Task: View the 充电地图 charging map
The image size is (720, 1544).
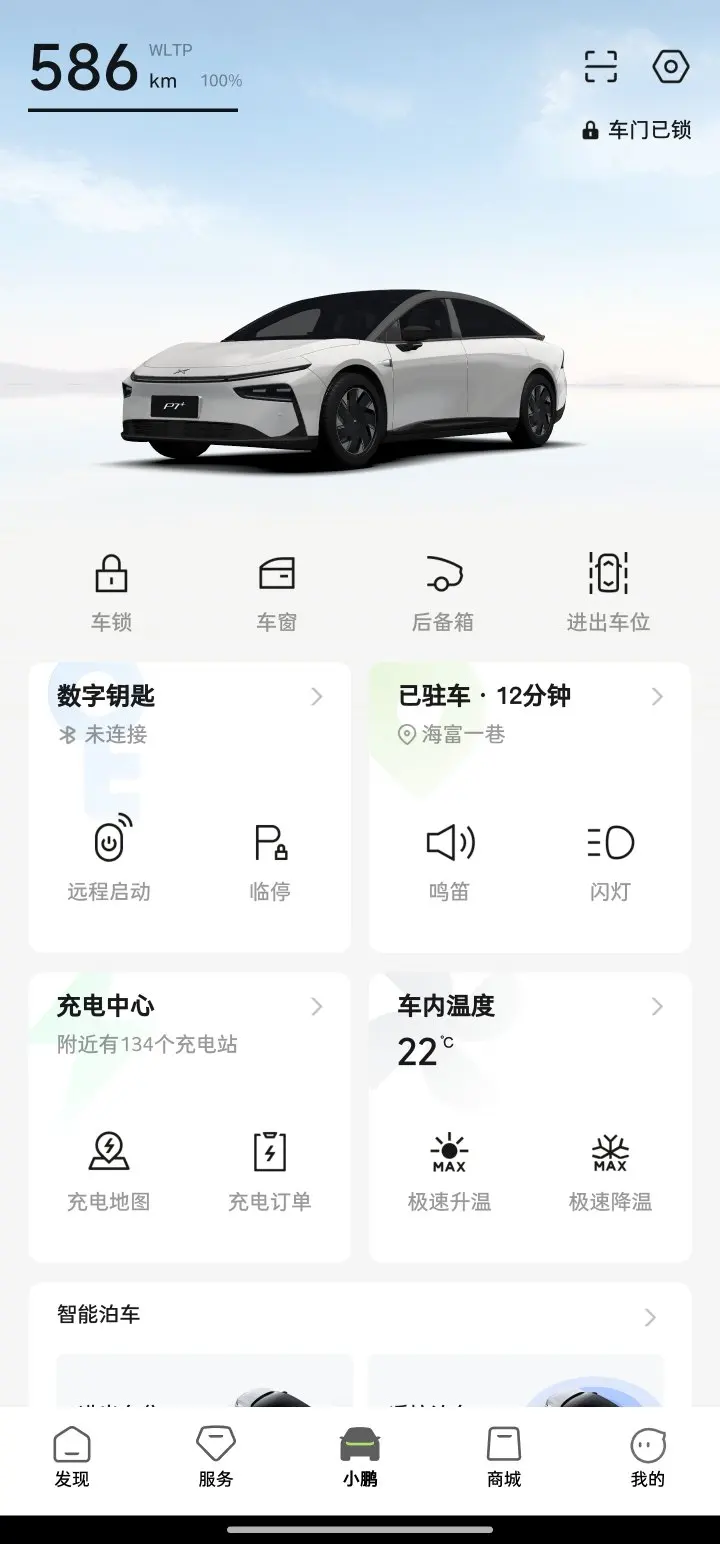Action: tap(109, 1169)
